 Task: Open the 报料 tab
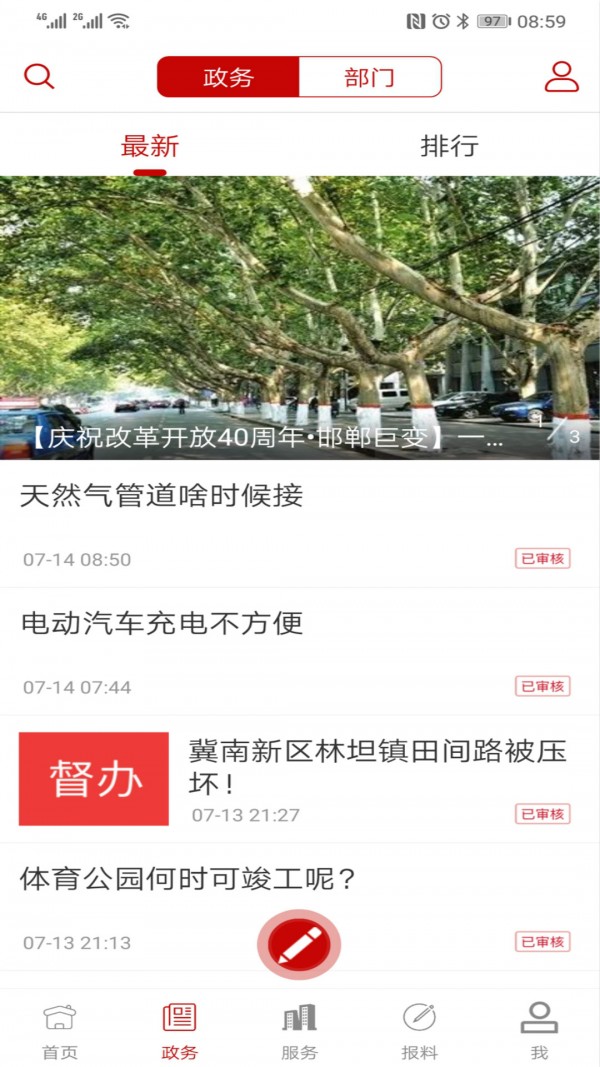click(x=419, y=1030)
